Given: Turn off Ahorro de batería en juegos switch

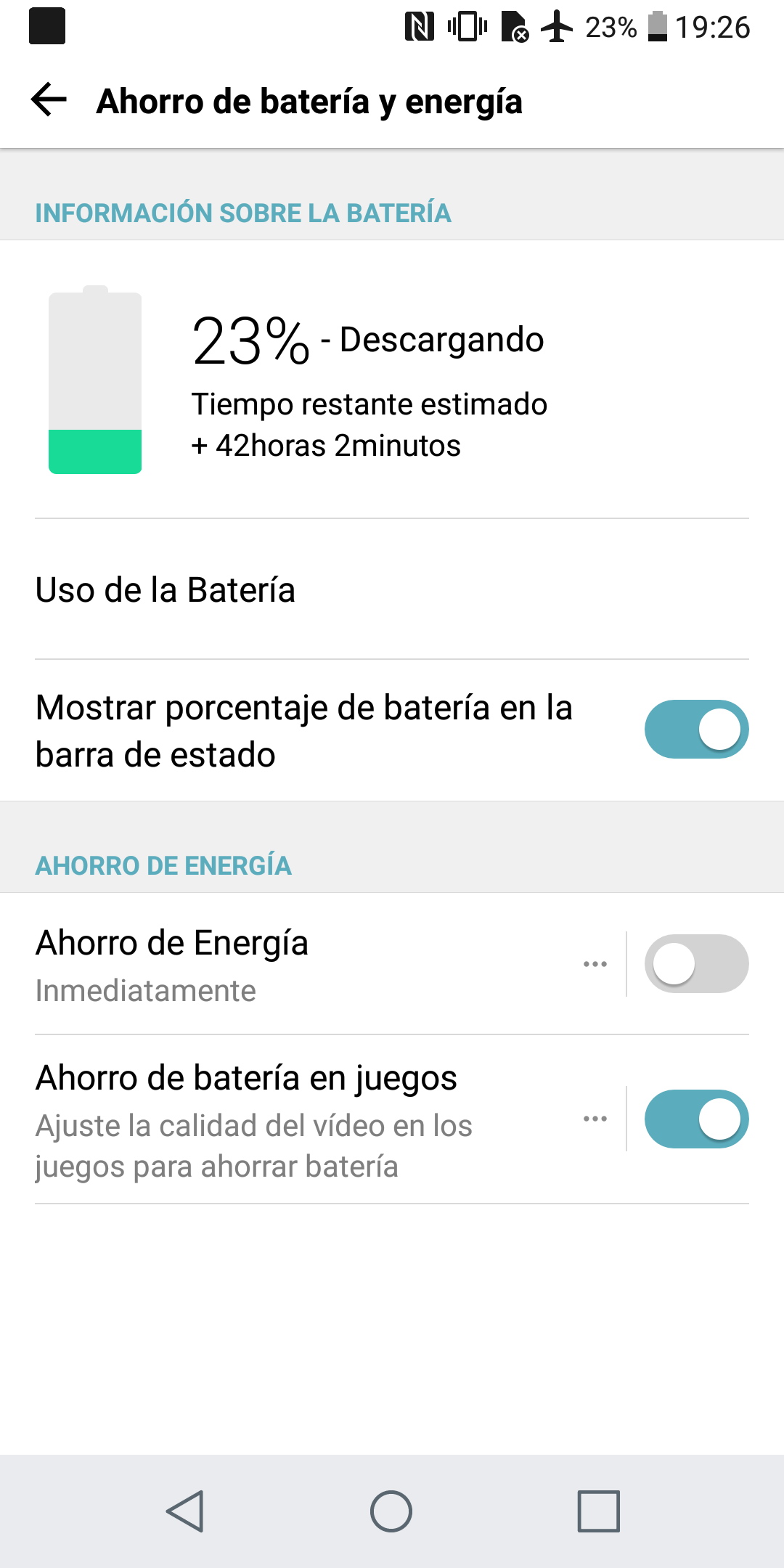Looking at the screenshot, I should (696, 1119).
